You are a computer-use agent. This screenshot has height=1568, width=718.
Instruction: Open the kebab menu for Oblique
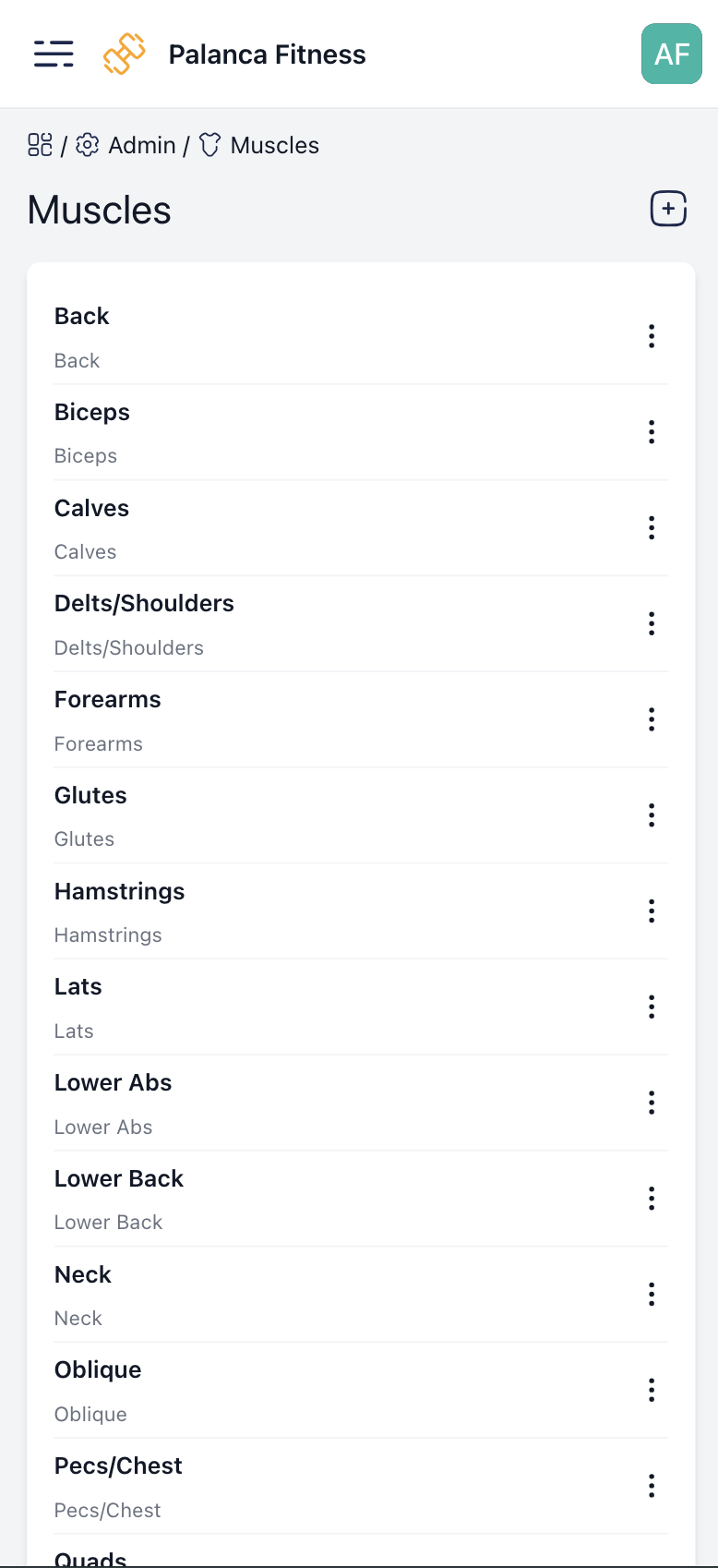click(651, 1390)
